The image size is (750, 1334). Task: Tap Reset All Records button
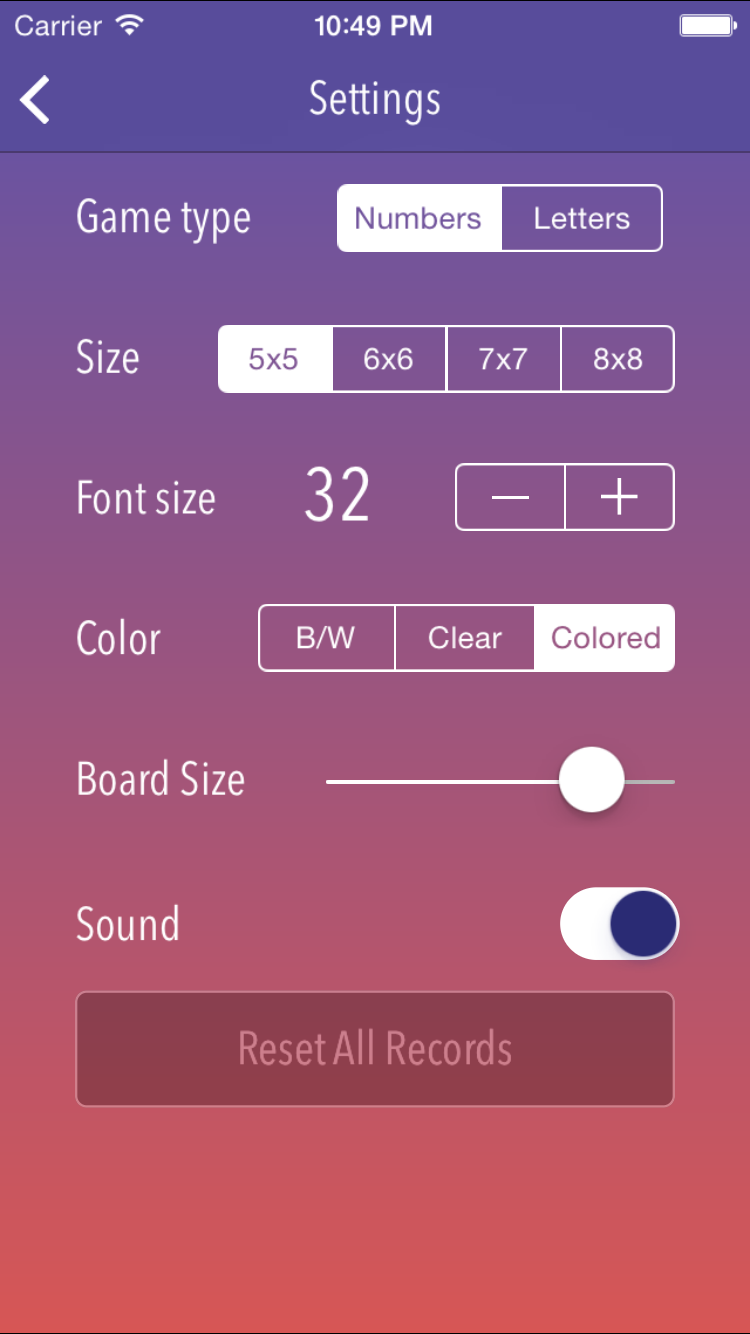pyautogui.click(x=375, y=1049)
